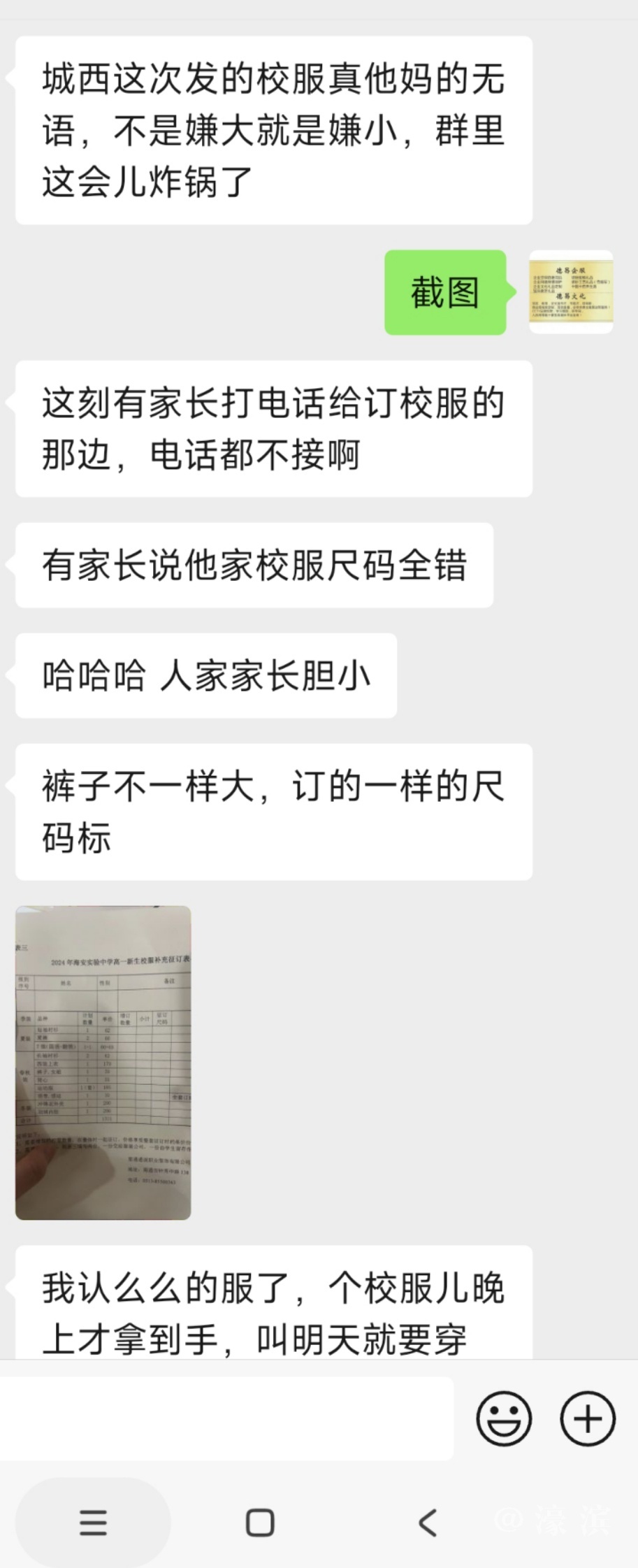Open the plus attachment menu
The image size is (638, 1568).
pyautogui.click(x=588, y=1418)
